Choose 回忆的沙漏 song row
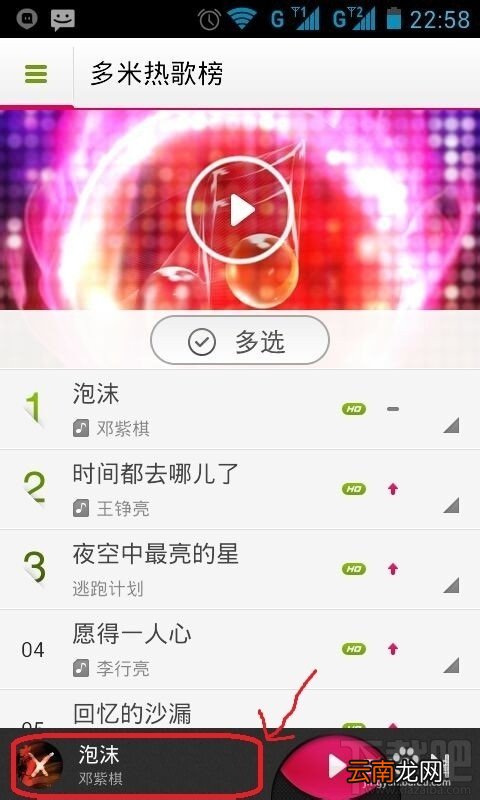The image size is (480, 800). pyautogui.click(x=240, y=709)
